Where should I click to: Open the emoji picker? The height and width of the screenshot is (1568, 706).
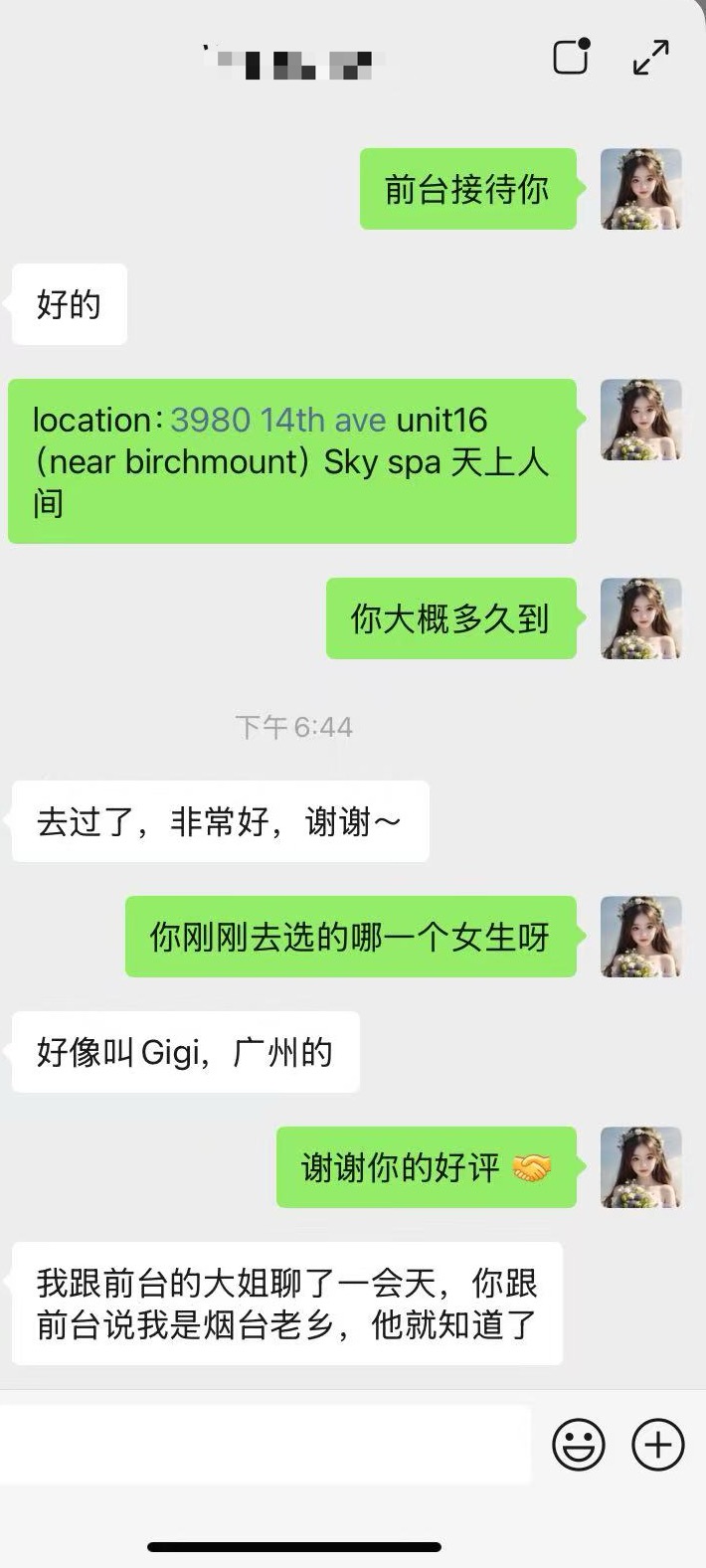click(x=579, y=1445)
